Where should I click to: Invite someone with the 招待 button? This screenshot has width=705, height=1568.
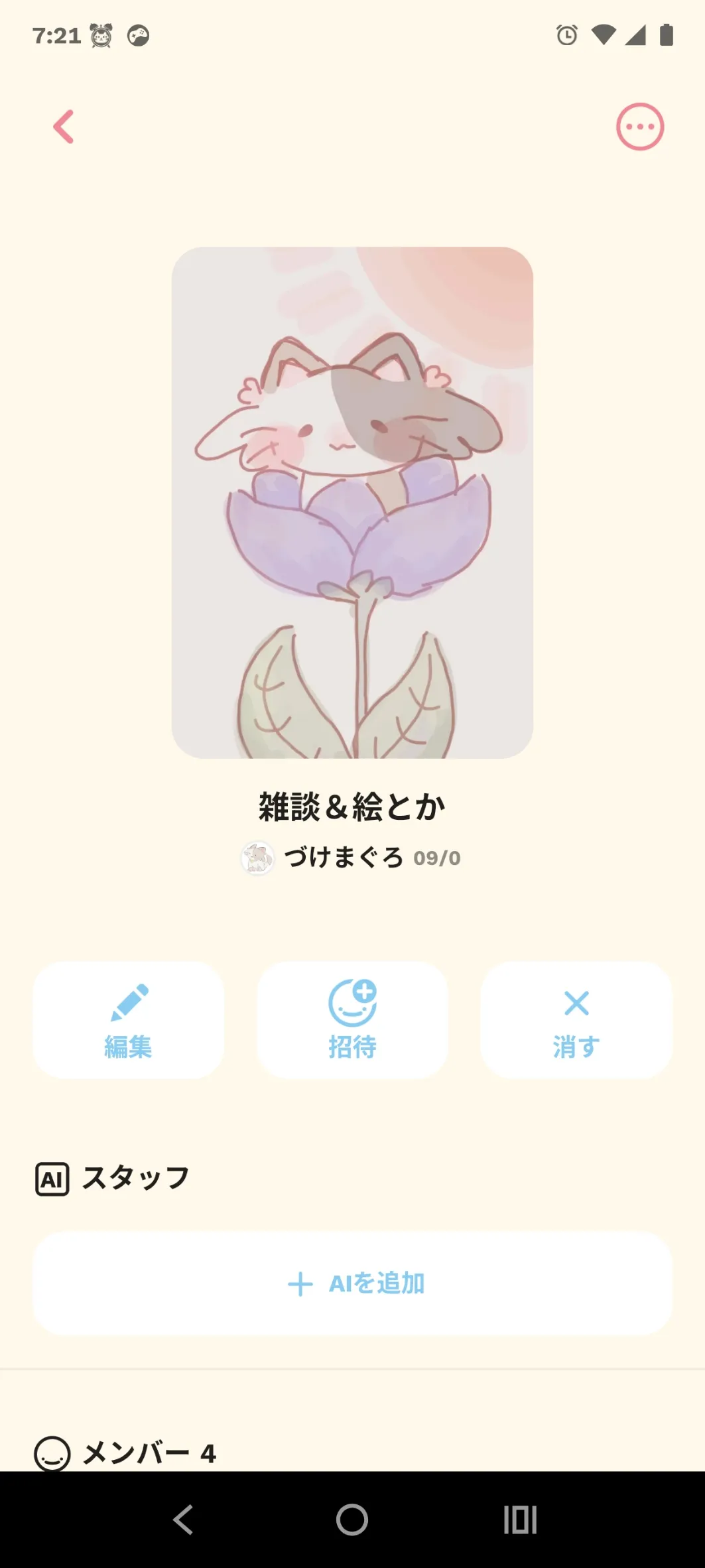[x=352, y=1020]
